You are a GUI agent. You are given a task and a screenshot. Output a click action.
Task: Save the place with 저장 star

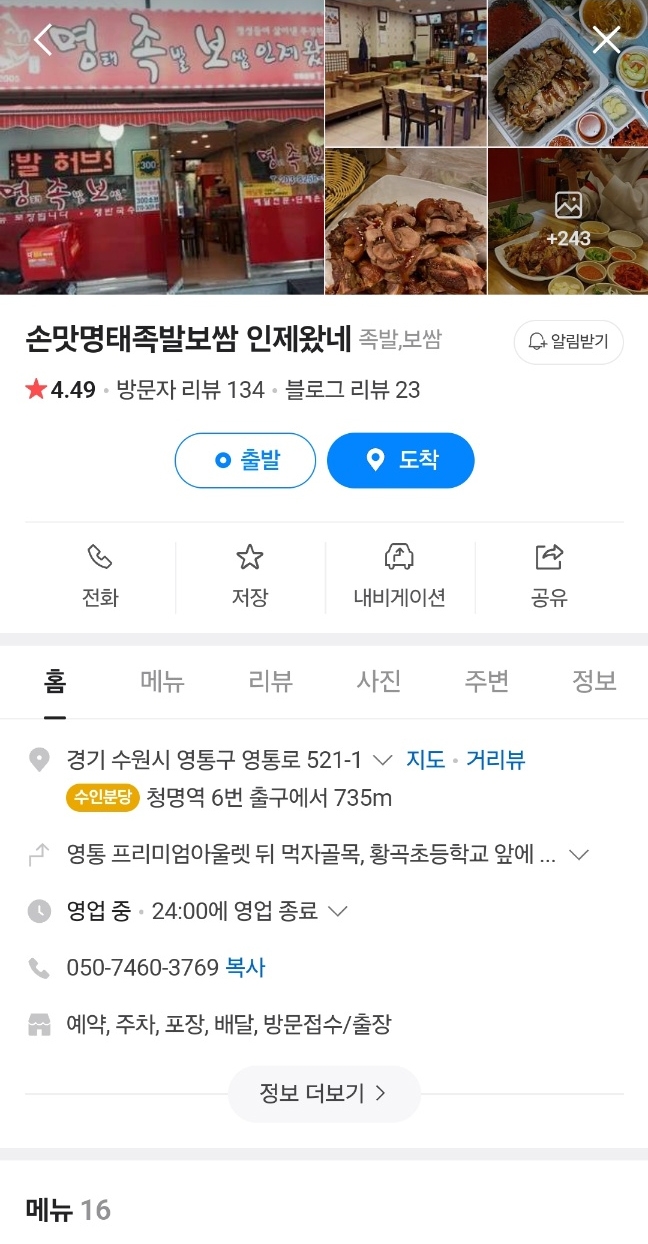(x=249, y=576)
